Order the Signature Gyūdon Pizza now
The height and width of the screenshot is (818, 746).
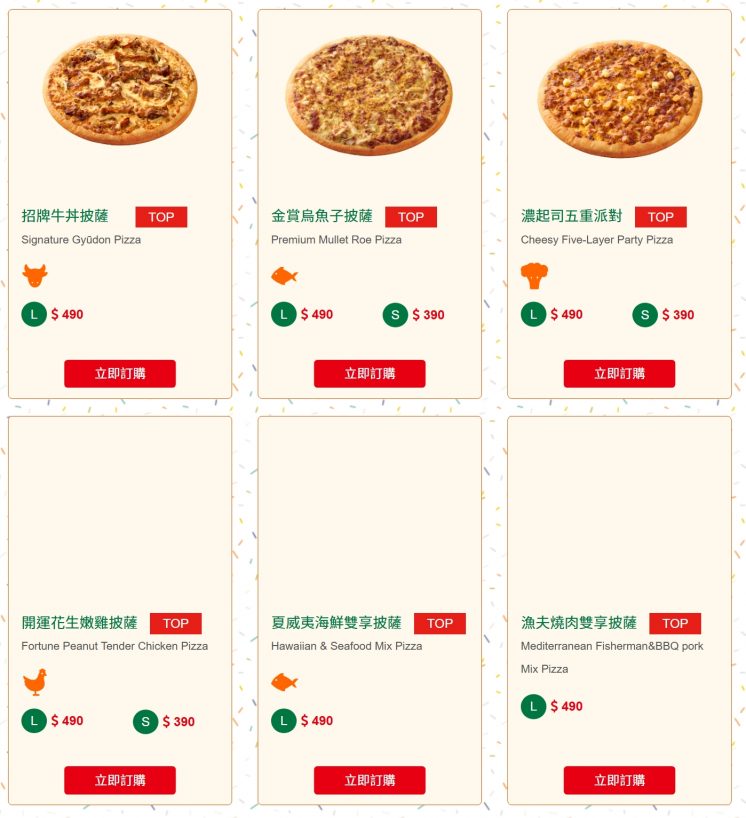pyautogui.click(x=120, y=373)
